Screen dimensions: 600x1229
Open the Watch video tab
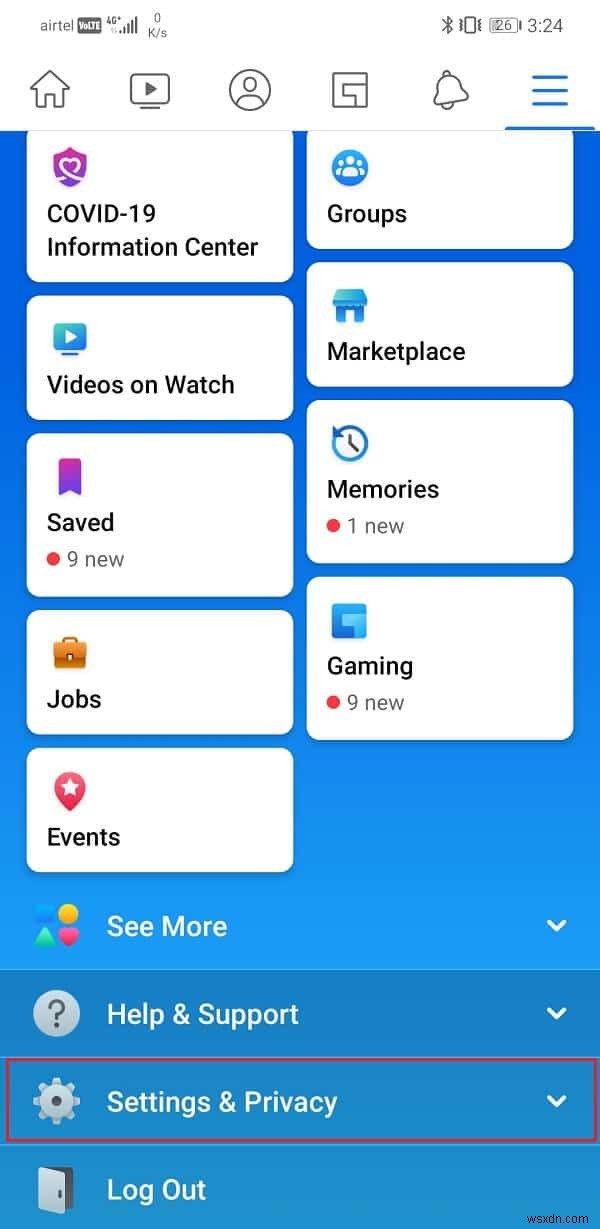tap(150, 90)
